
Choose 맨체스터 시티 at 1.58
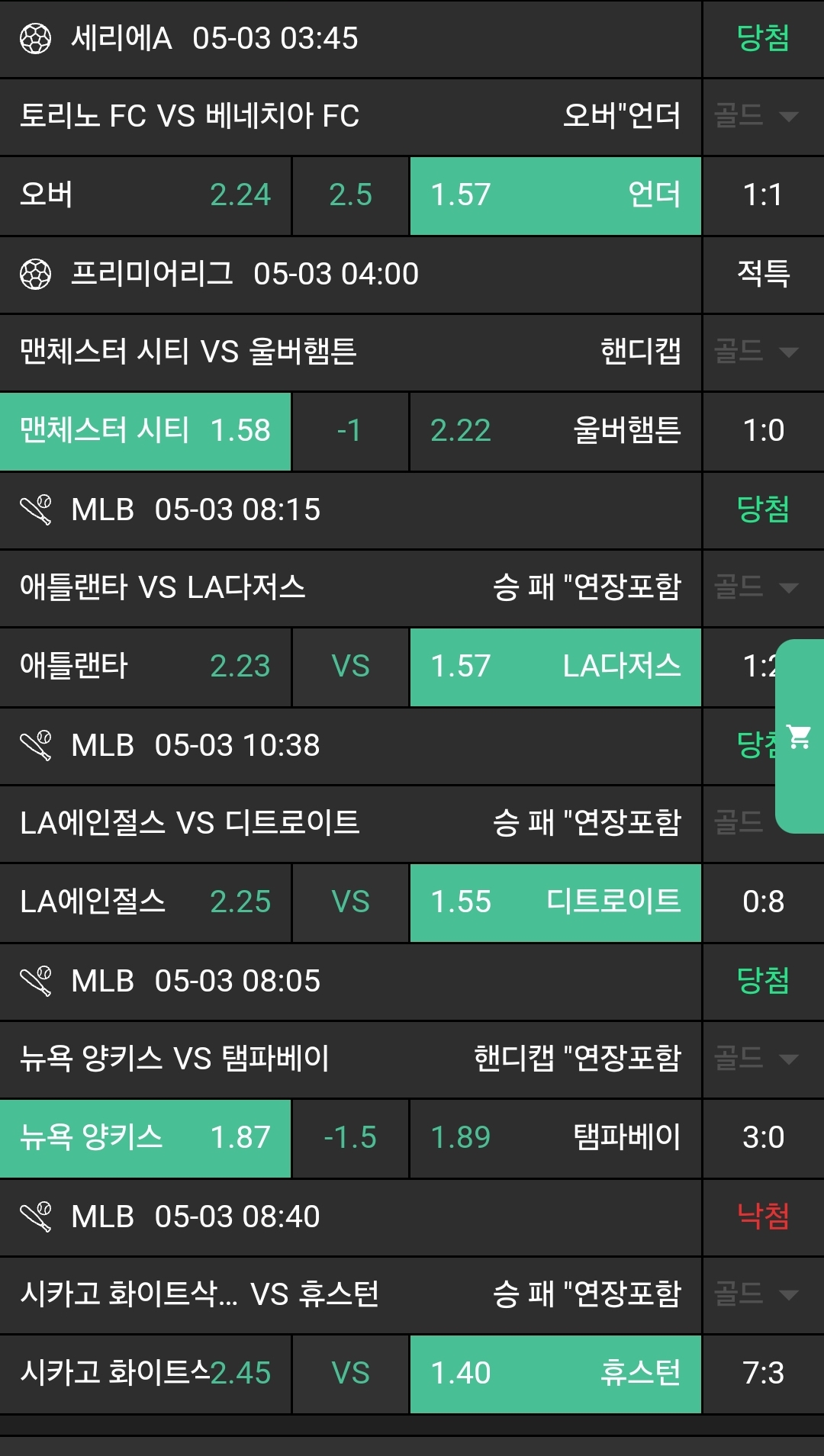pos(145,431)
